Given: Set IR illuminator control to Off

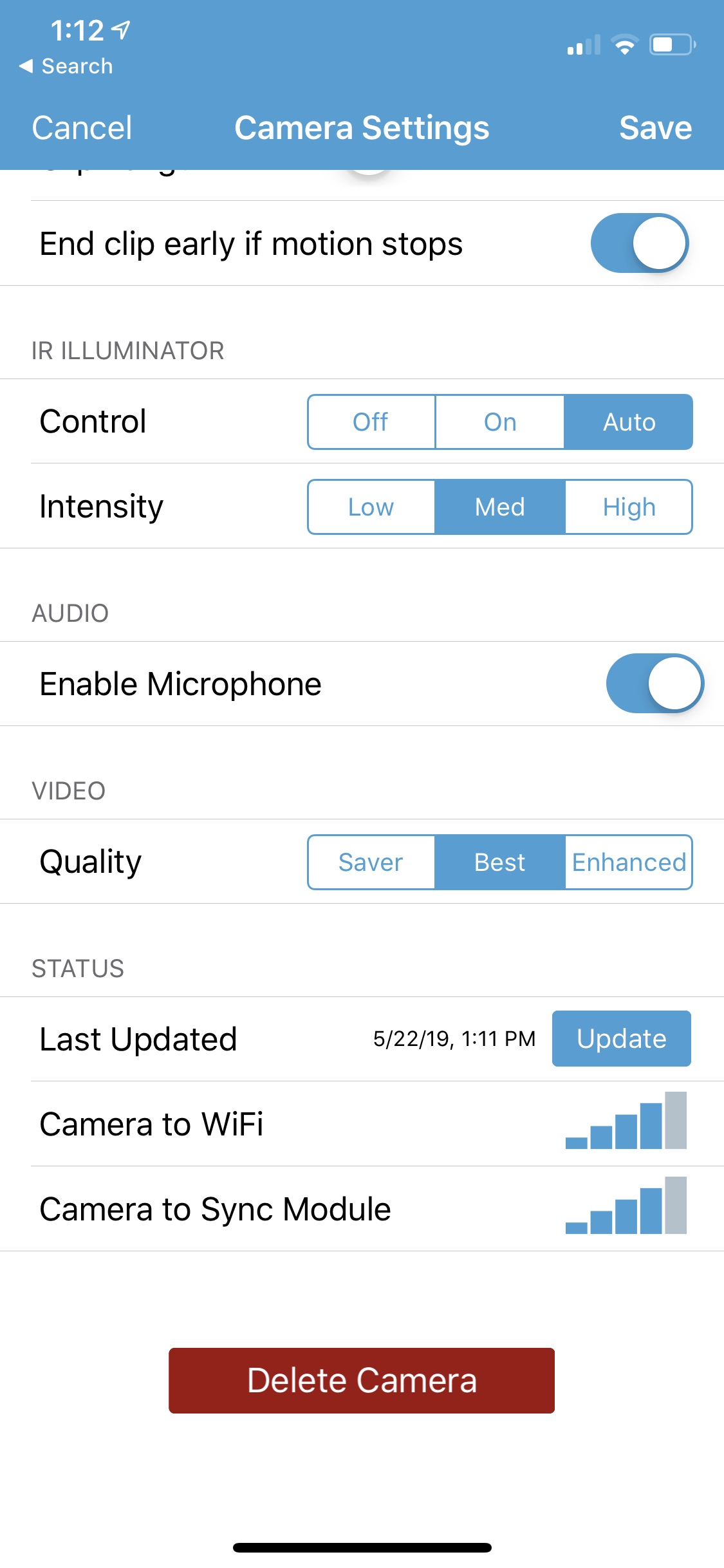Looking at the screenshot, I should [x=371, y=422].
